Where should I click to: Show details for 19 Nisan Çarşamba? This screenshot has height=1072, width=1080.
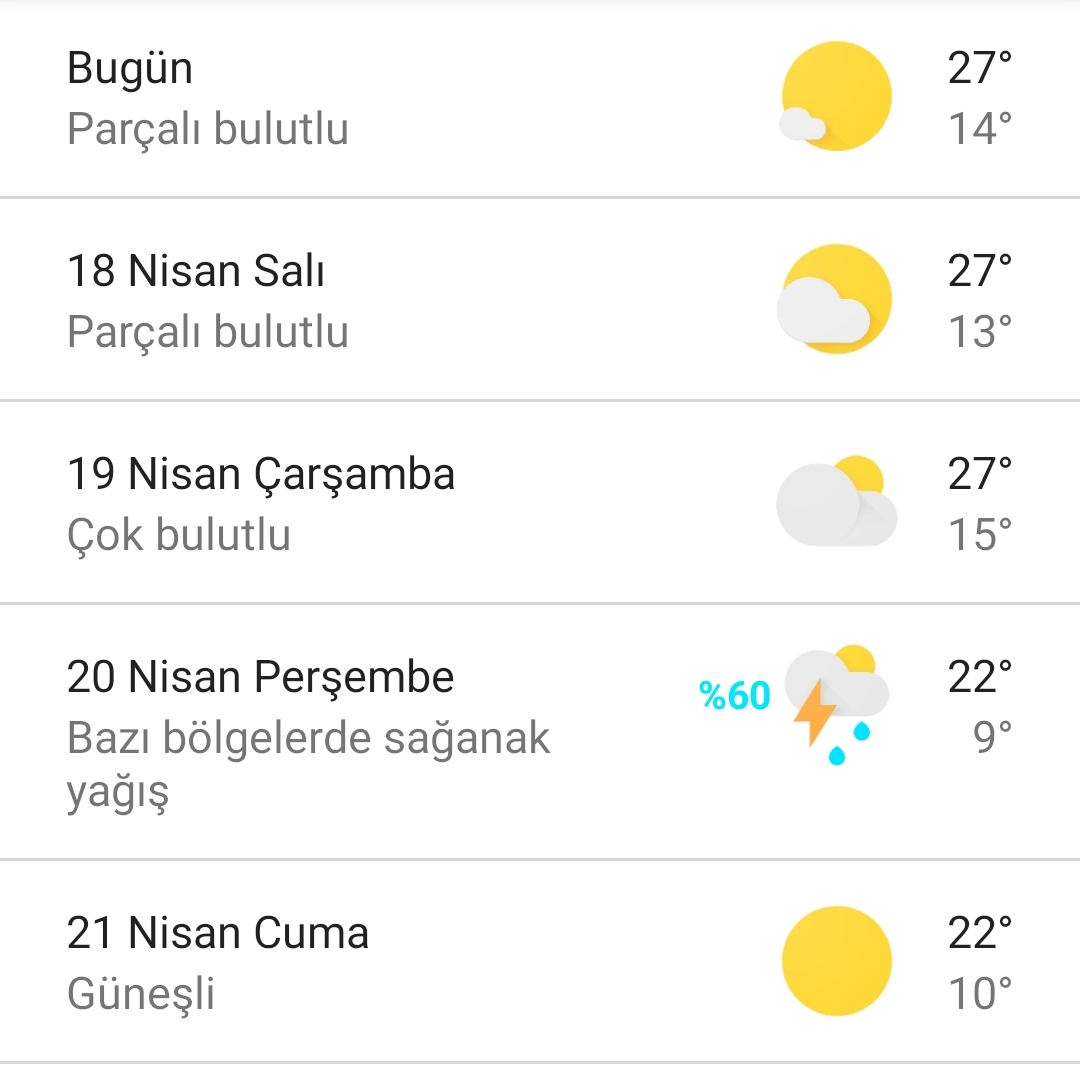tap(540, 503)
